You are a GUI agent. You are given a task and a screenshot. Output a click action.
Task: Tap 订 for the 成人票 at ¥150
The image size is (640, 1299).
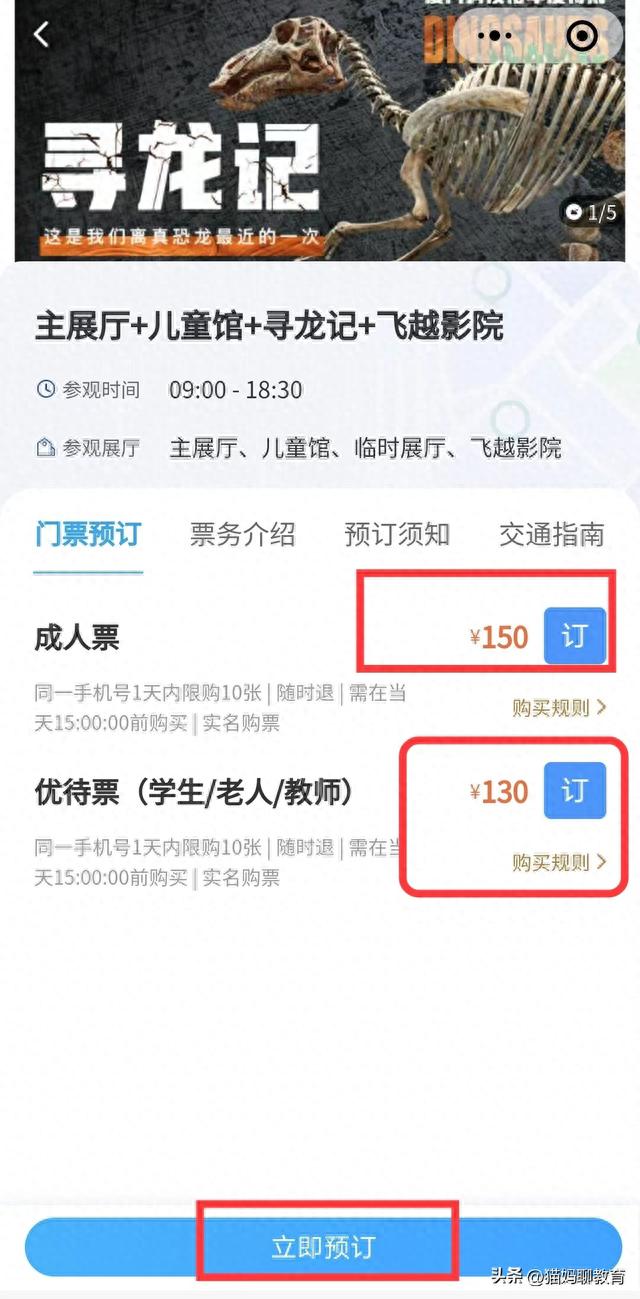(575, 636)
